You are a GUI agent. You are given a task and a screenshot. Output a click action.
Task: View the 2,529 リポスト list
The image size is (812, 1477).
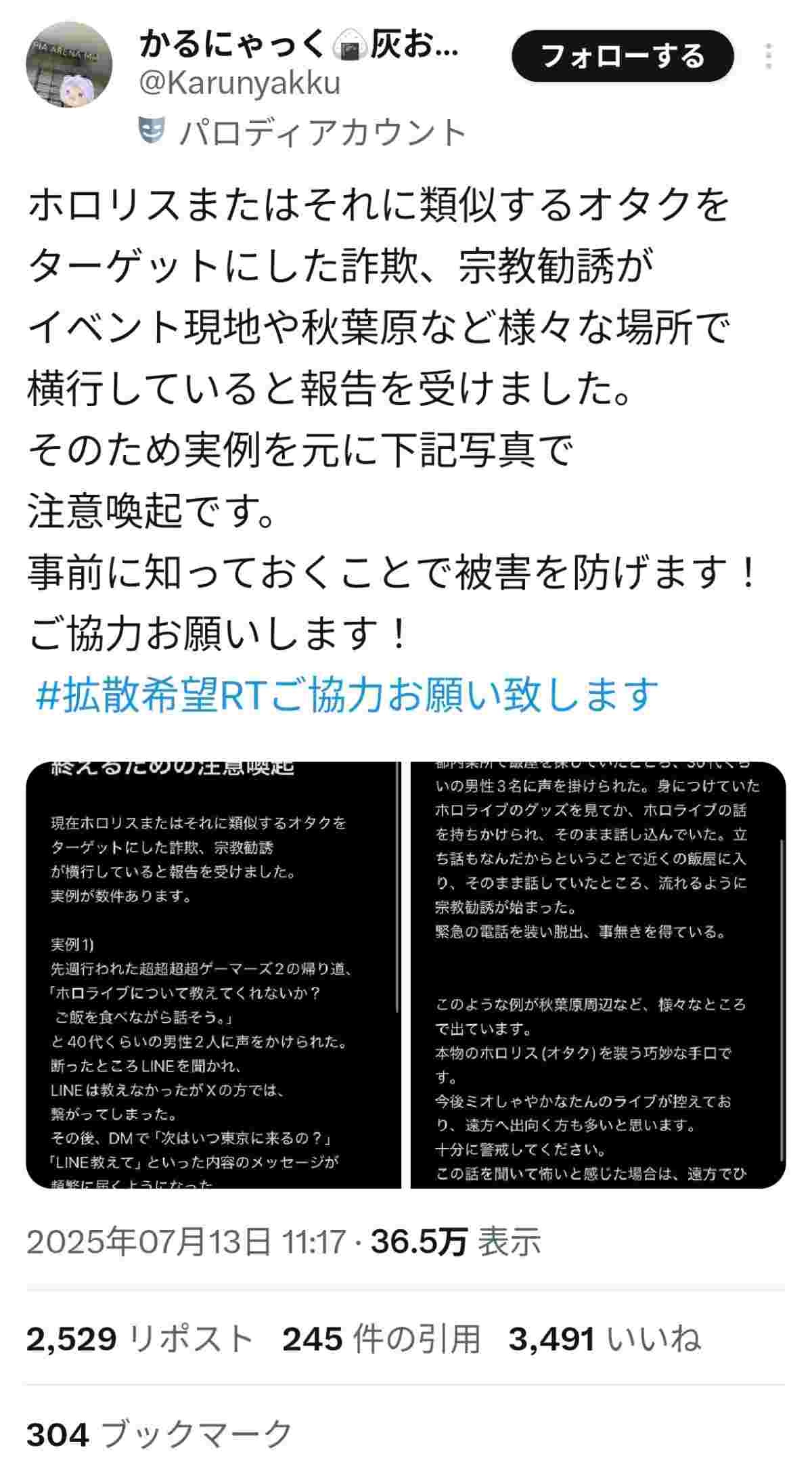[139, 1339]
